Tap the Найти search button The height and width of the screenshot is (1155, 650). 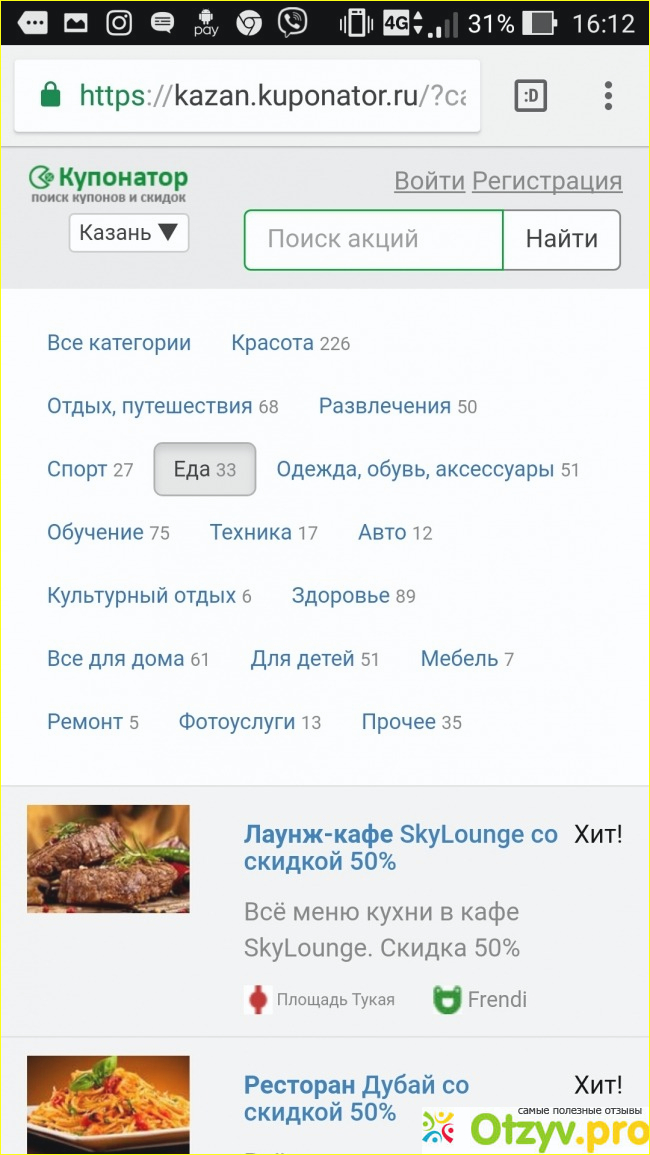[x=561, y=239]
